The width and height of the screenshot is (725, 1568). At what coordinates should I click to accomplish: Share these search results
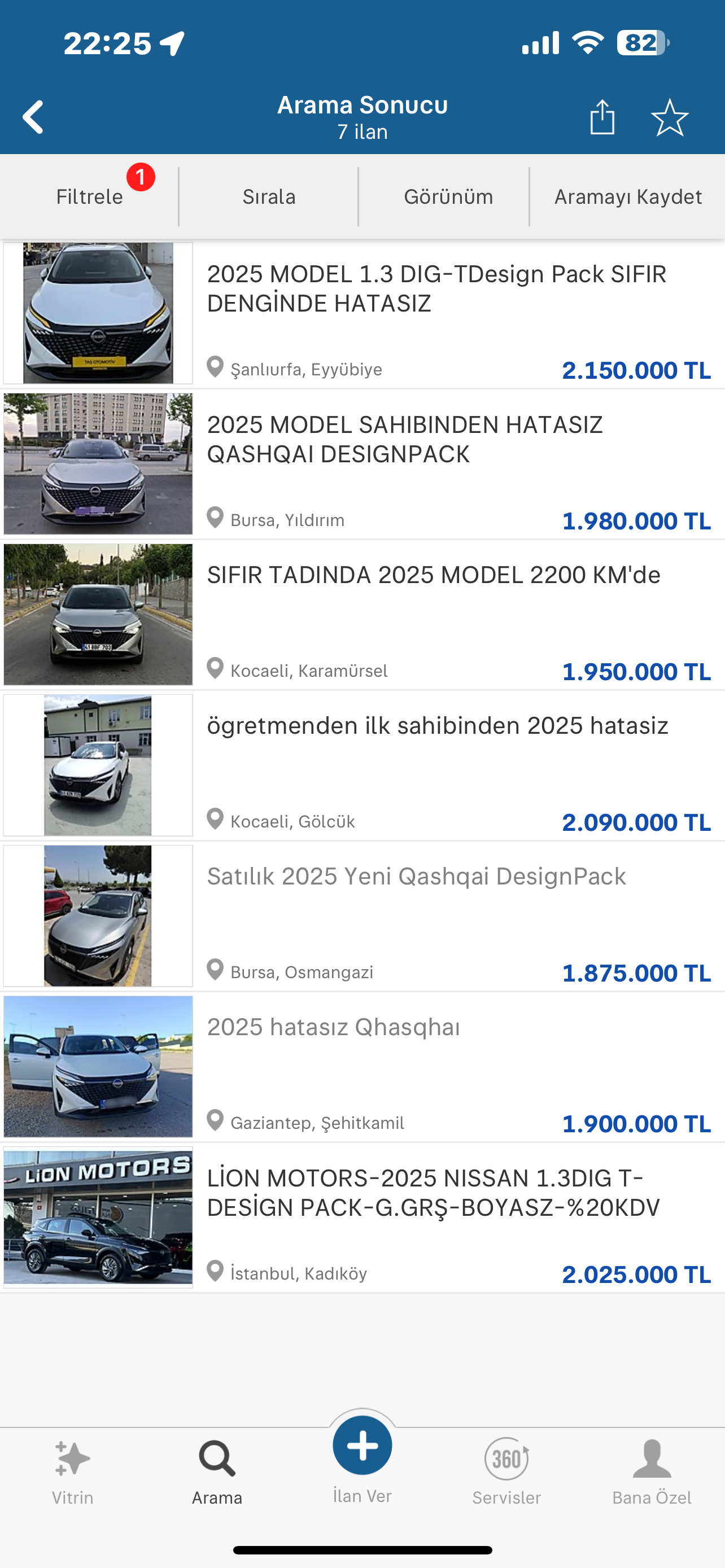point(602,117)
